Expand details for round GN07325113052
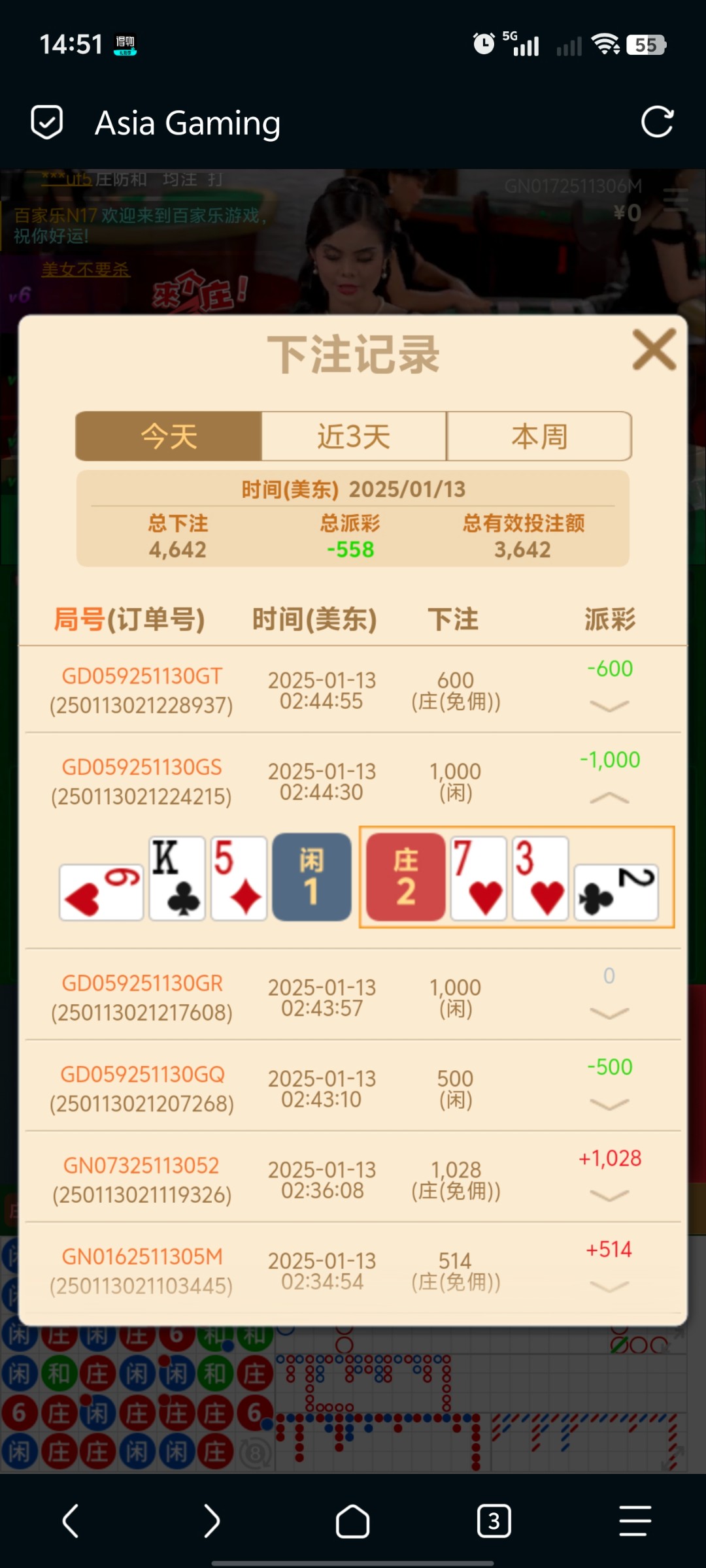This screenshot has width=706, height=1568. (x=609, y=1196)
